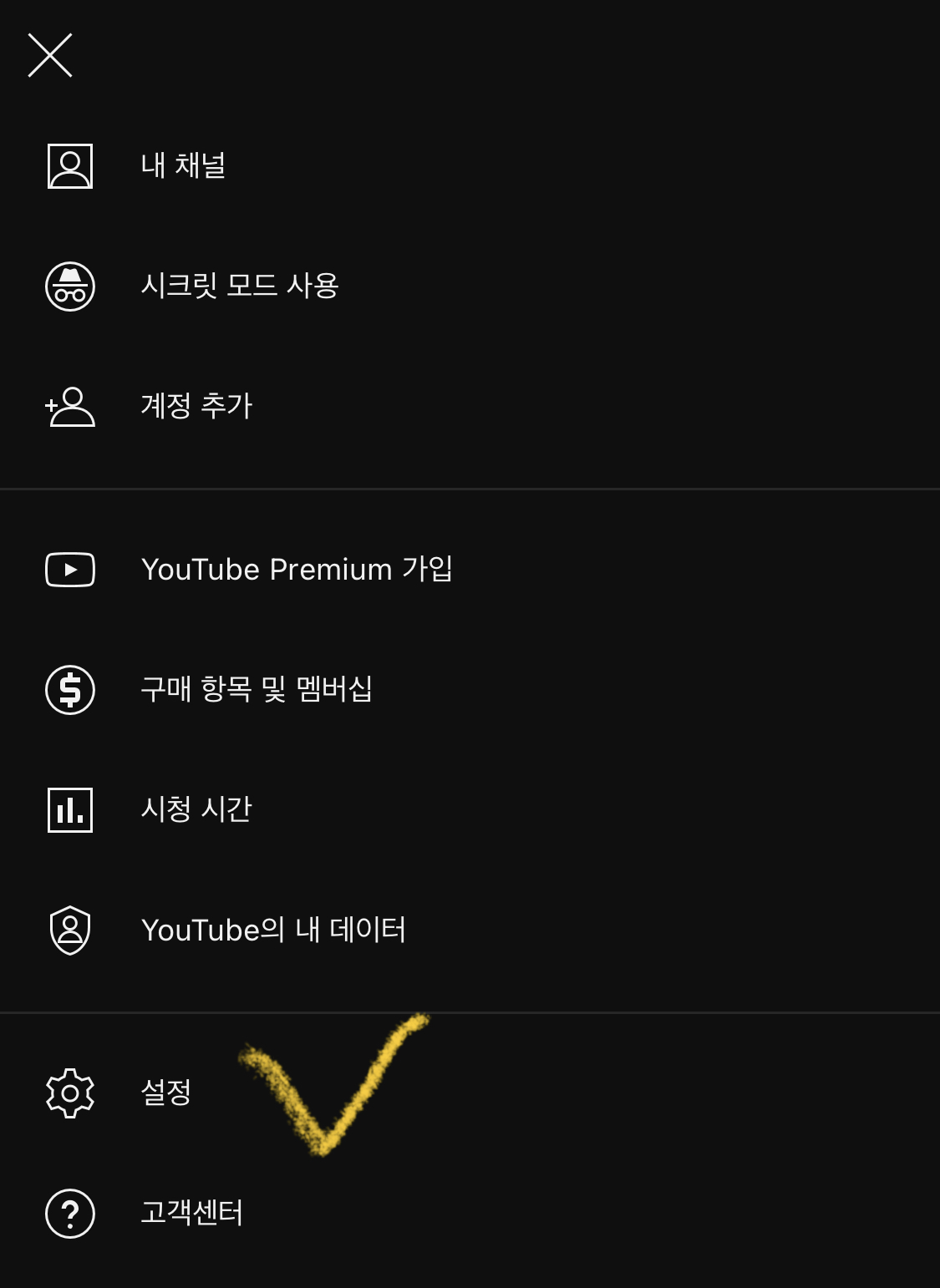Image resolution: width=940 pixels, height=1288 pixels.
Task: Click the watch time bar chart icon
Action: pyautogui.click(x=70, y=808)
